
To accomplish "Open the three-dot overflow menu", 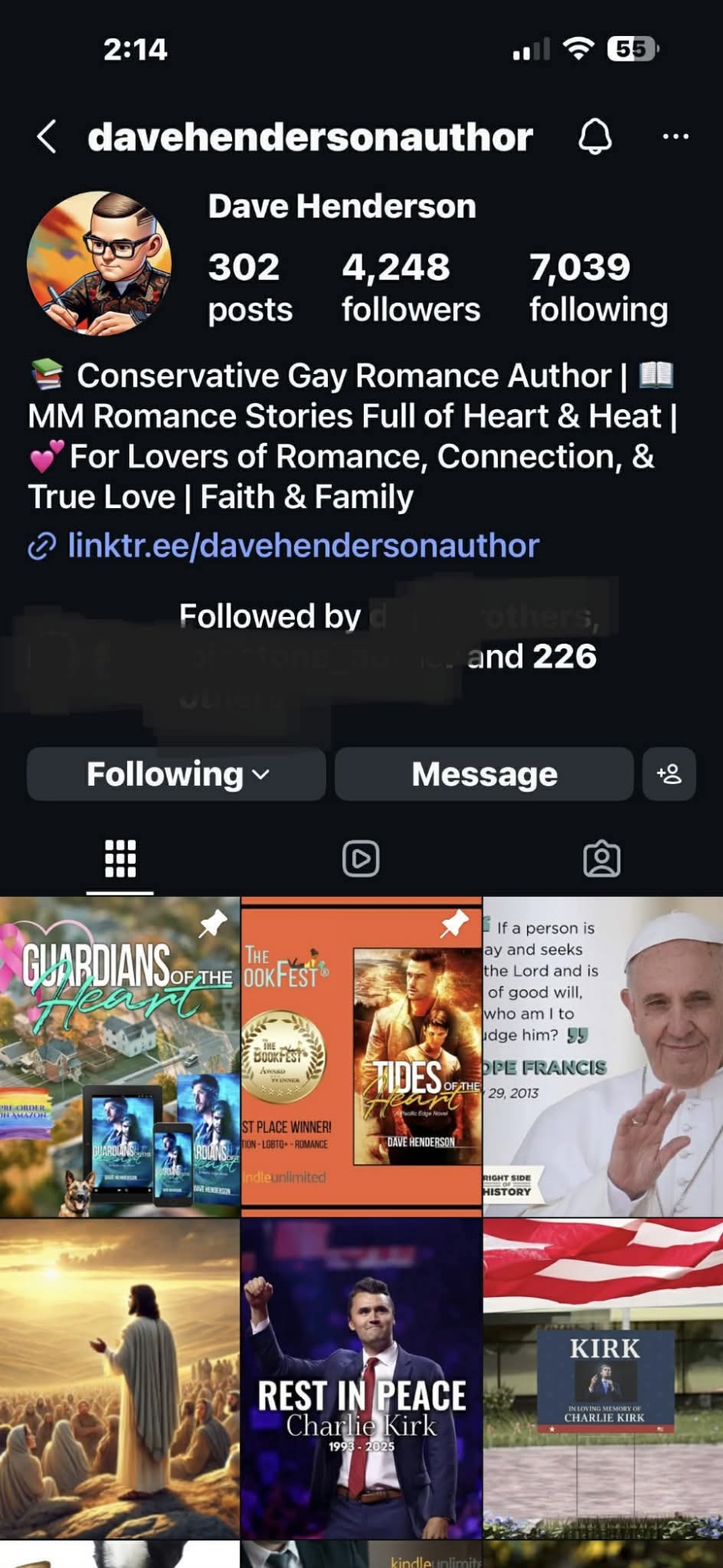I will 675,137.
